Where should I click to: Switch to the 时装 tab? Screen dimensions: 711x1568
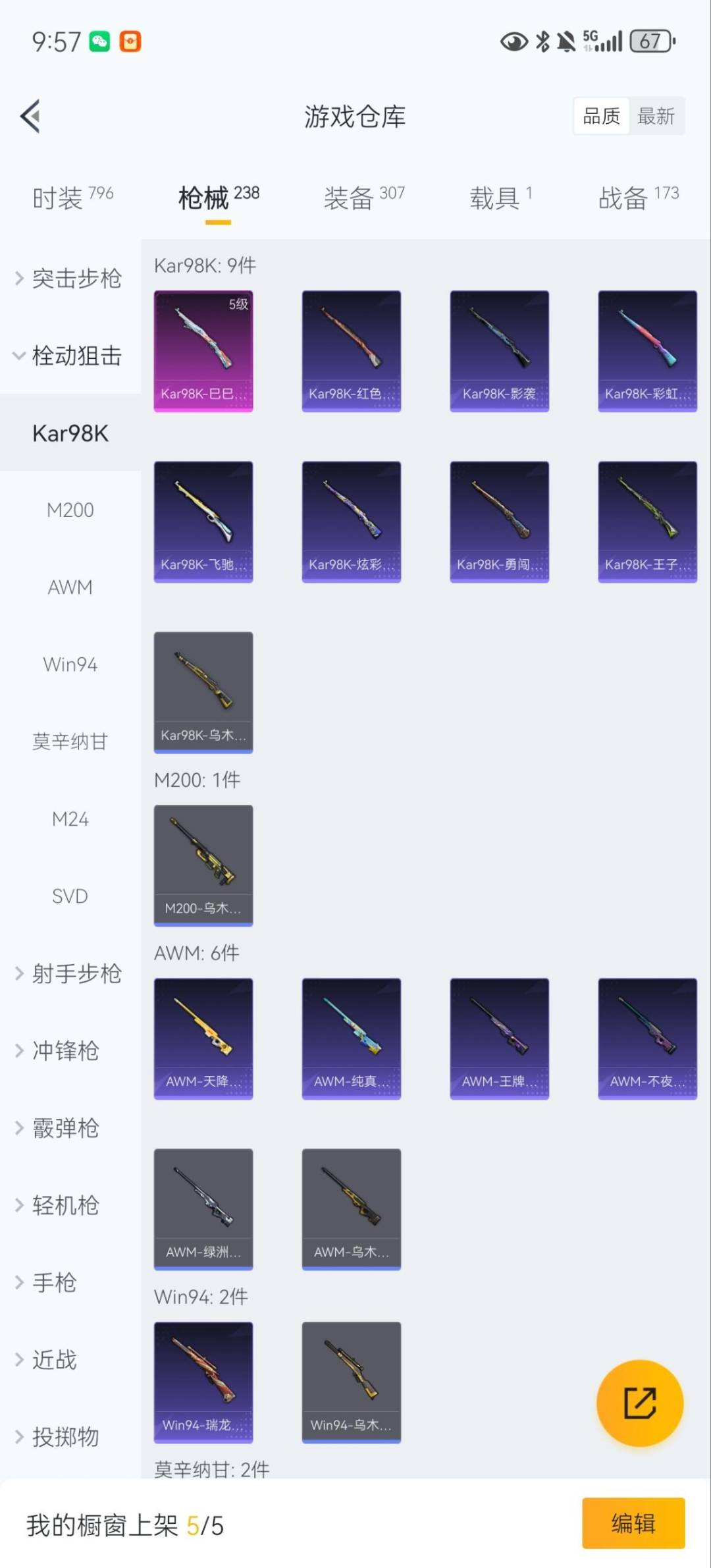(x=72, y=197)
